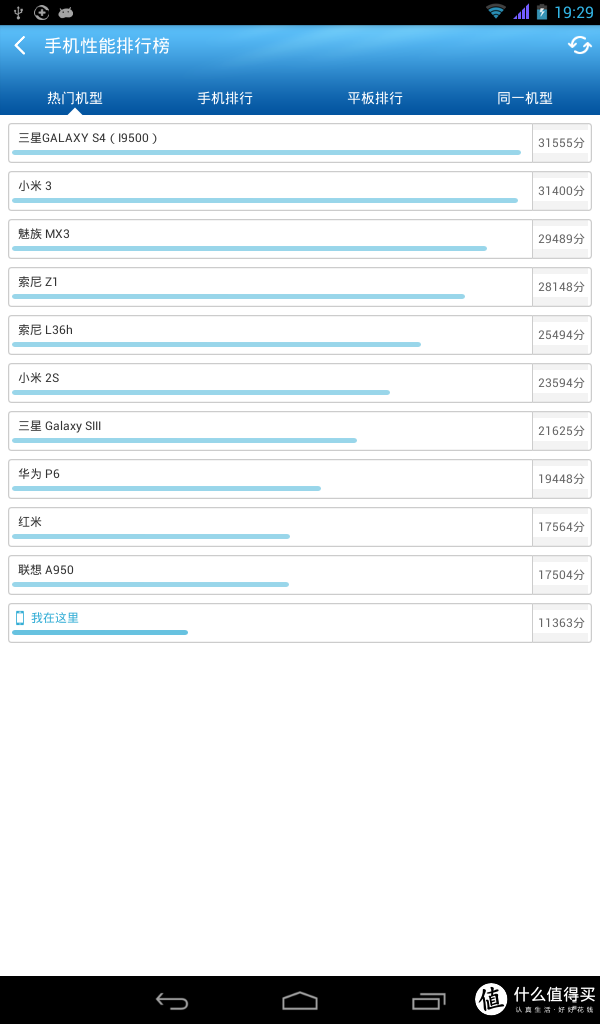Select the 小米 2S row
Image resolution: width=600 pixels, height=1024 pixels.
300,383
